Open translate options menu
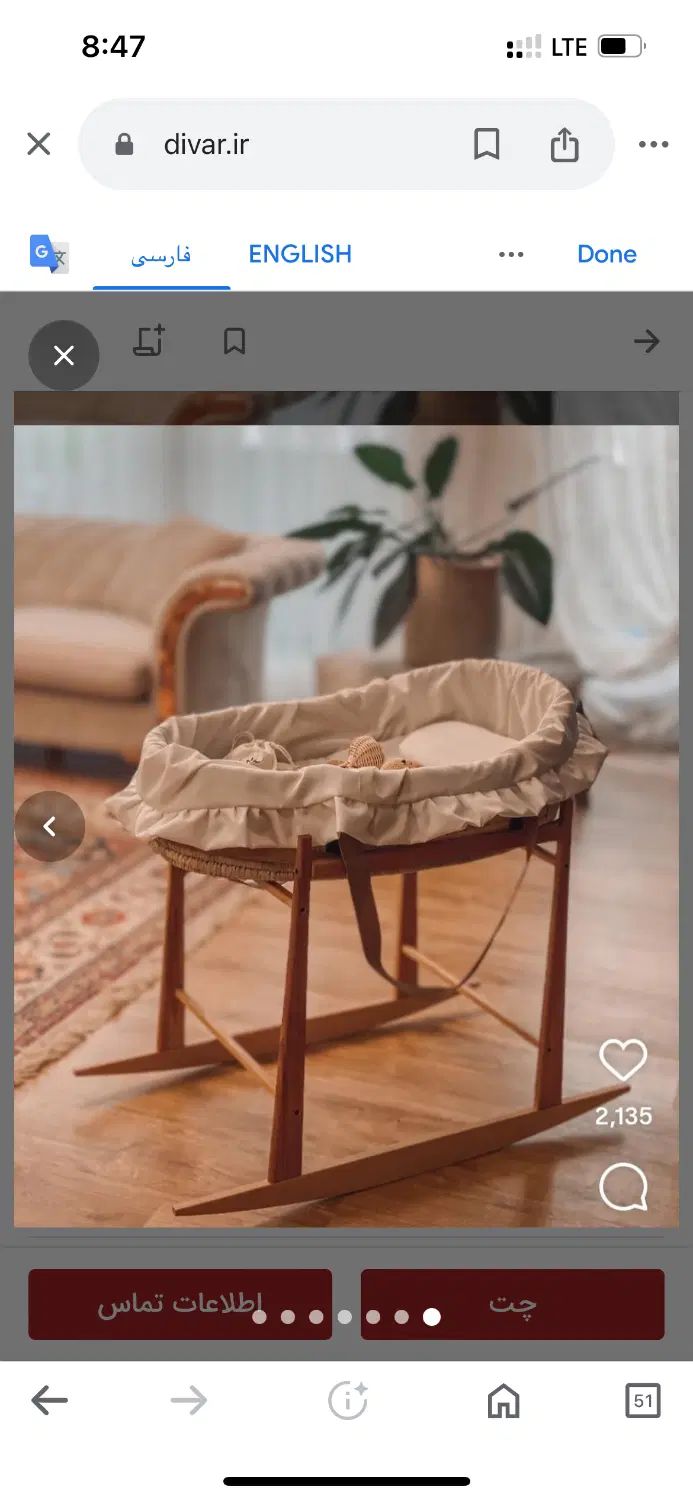693x1500 pixels. pos(511,255)
